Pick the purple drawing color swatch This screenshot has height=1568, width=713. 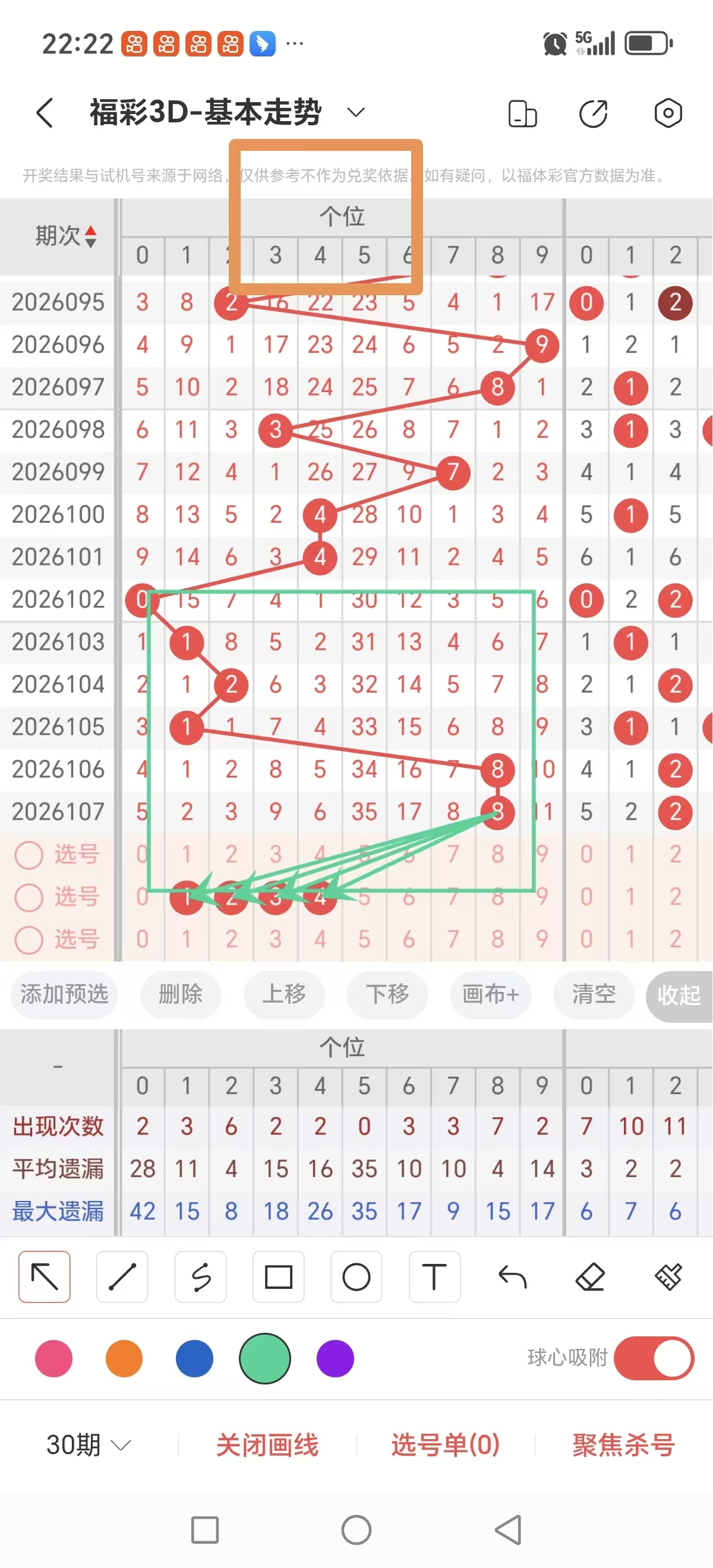click(x=335, y=1358)
